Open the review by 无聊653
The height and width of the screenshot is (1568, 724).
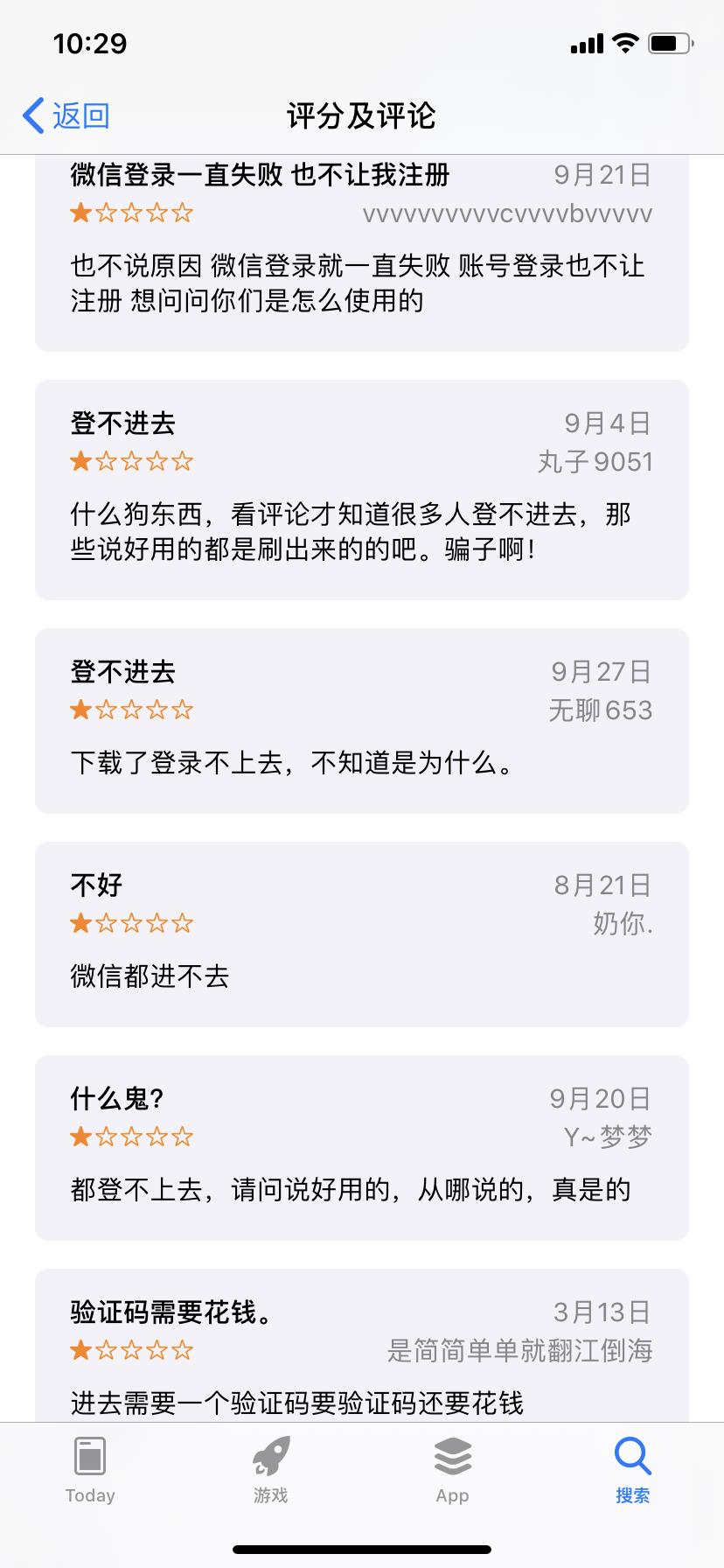pos(361,721)
